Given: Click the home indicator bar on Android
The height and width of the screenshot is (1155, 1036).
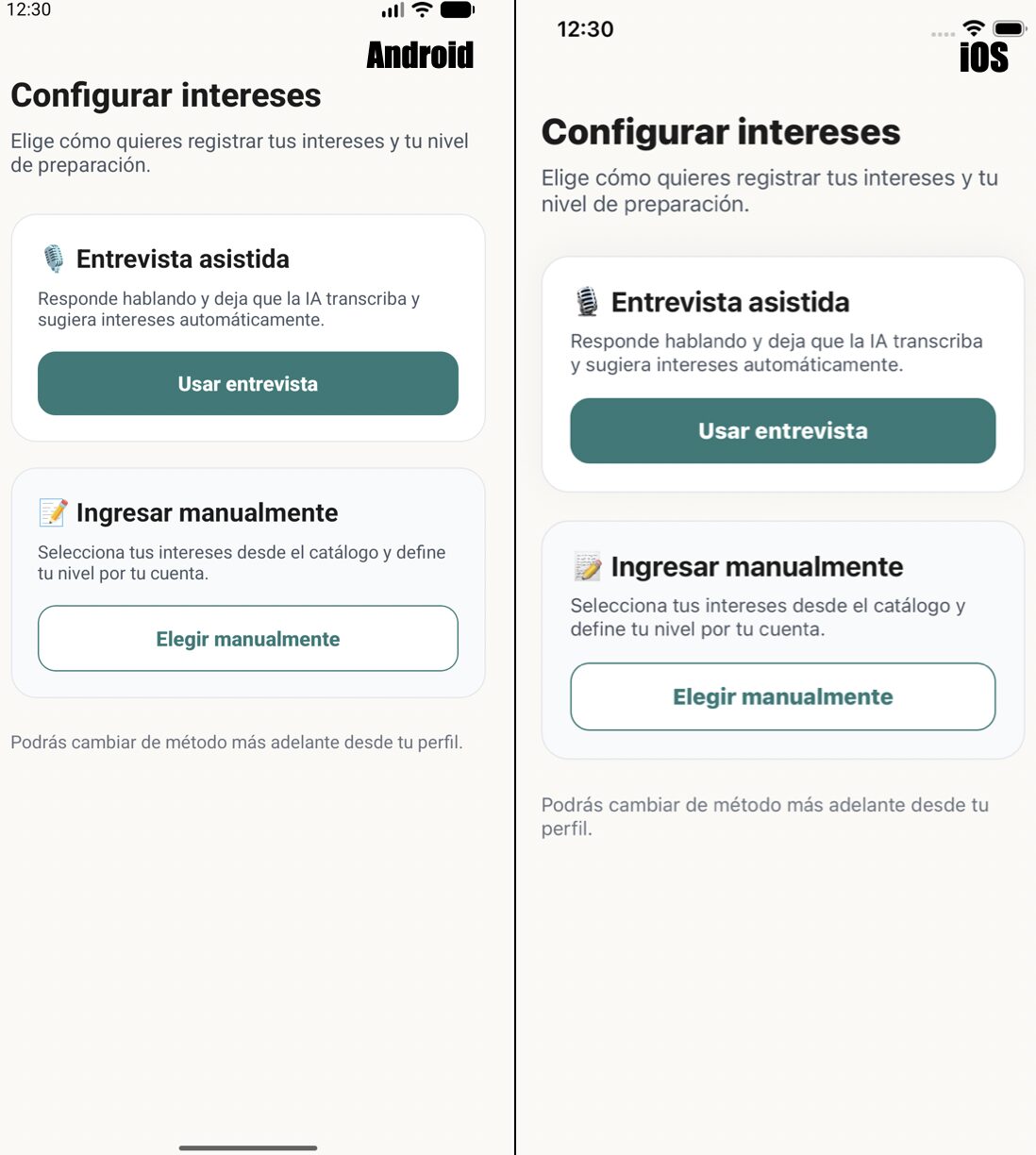Looking at the screenshot, I should 247,1147.
